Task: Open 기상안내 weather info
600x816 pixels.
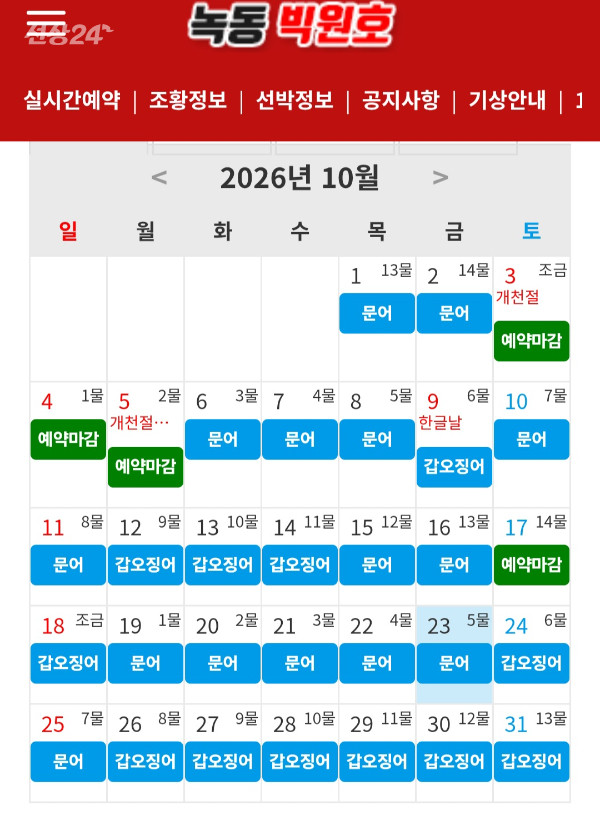Action: 507,100
